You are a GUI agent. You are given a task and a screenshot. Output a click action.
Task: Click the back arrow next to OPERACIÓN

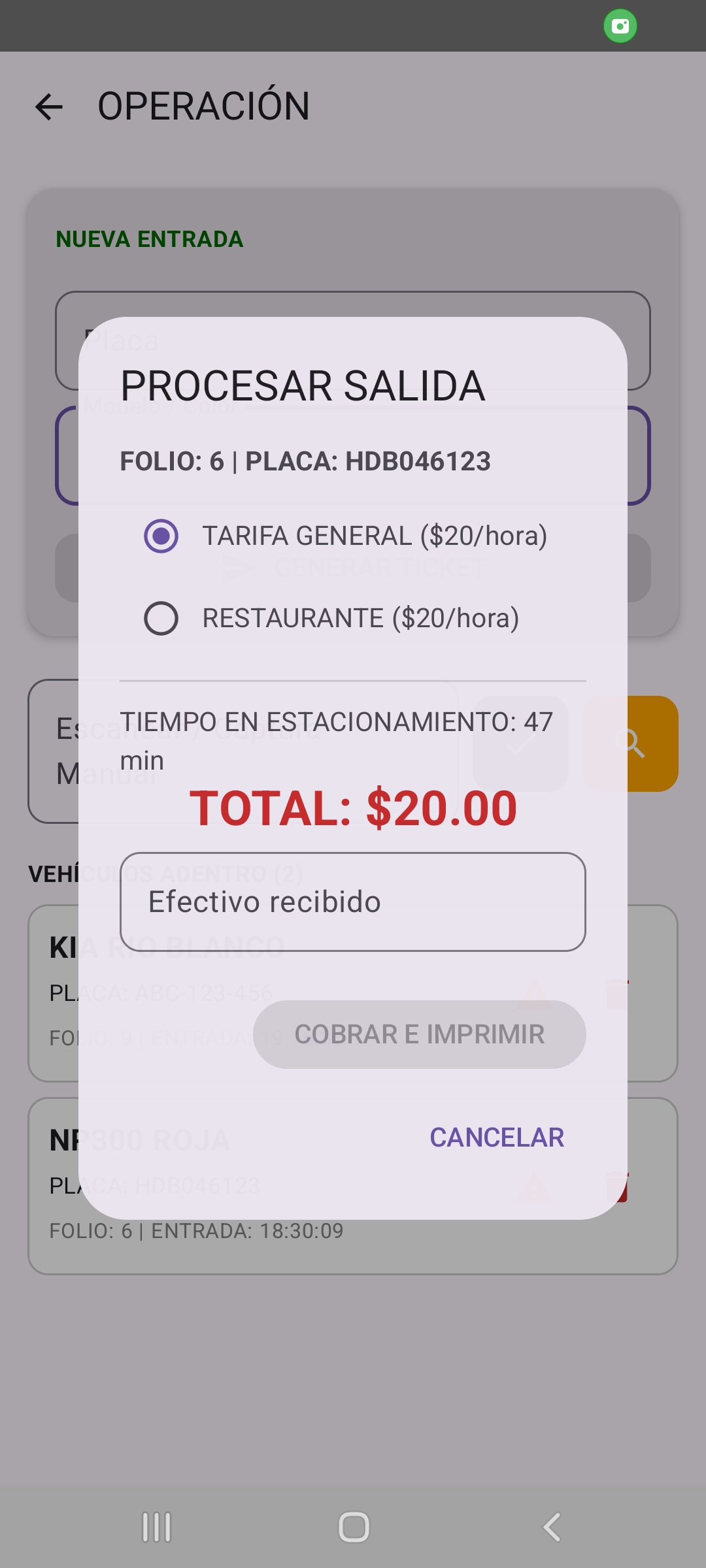tap(49, 106)
